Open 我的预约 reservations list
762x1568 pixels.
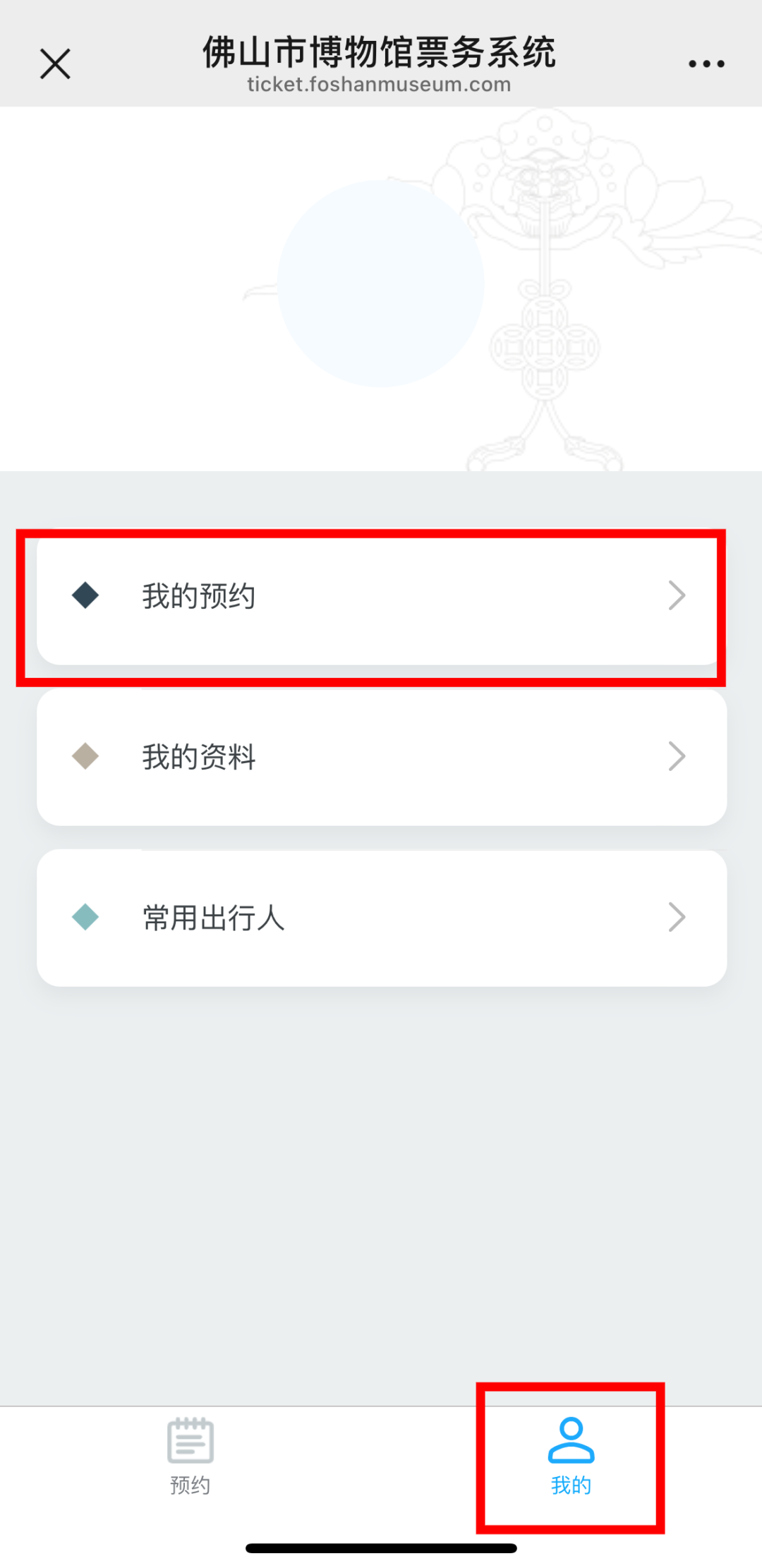coord(382,597)
